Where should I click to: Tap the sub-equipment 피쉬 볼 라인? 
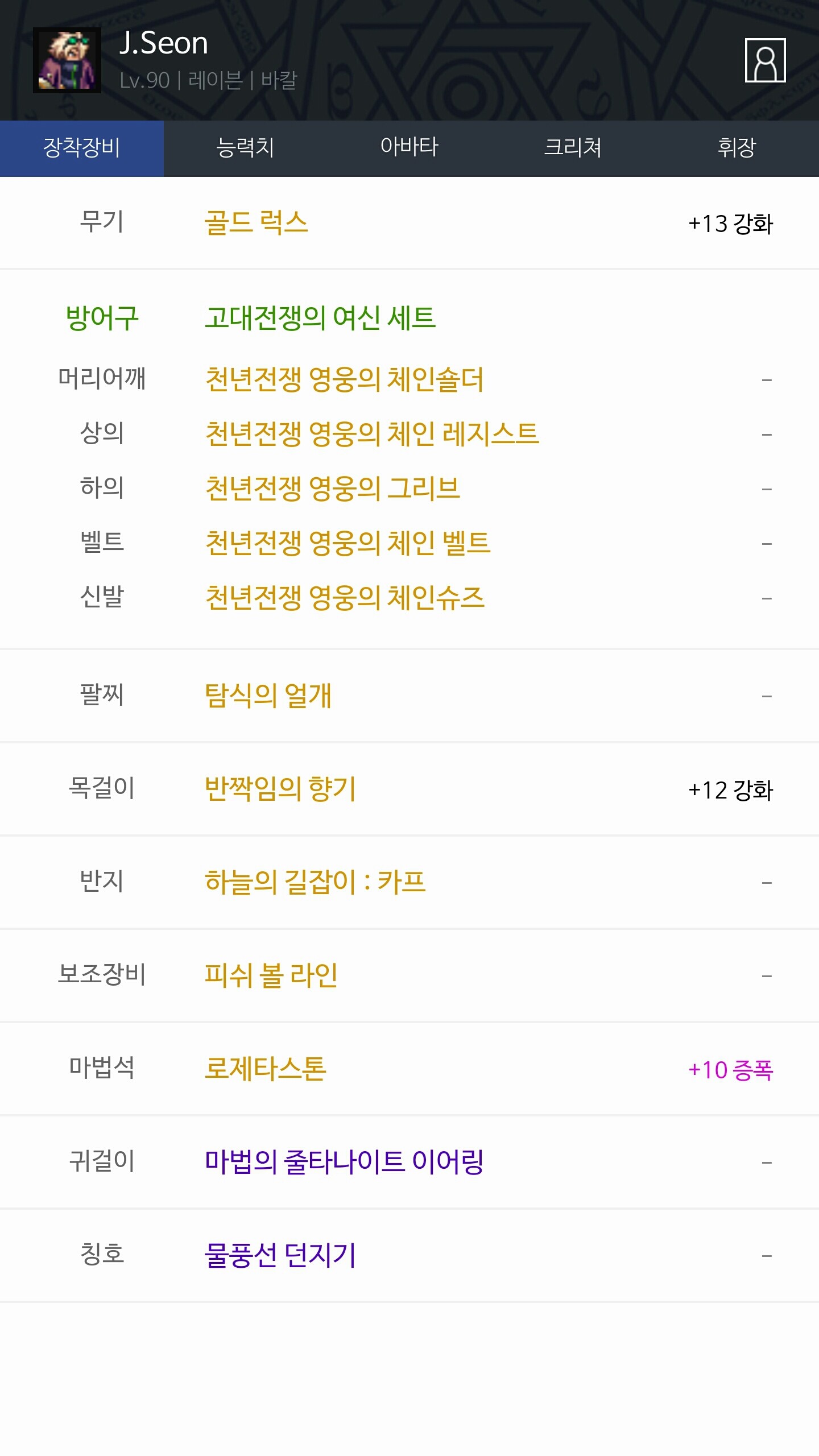click(x=271, y=975)
